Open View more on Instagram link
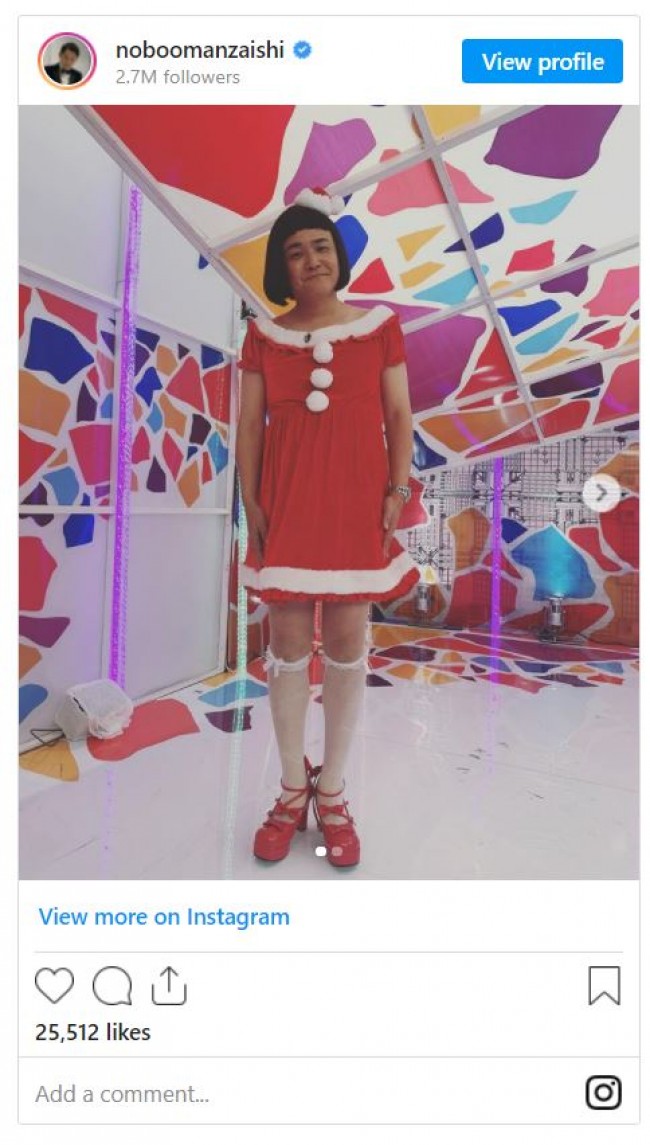The image size is (650, 1145). 164,916
